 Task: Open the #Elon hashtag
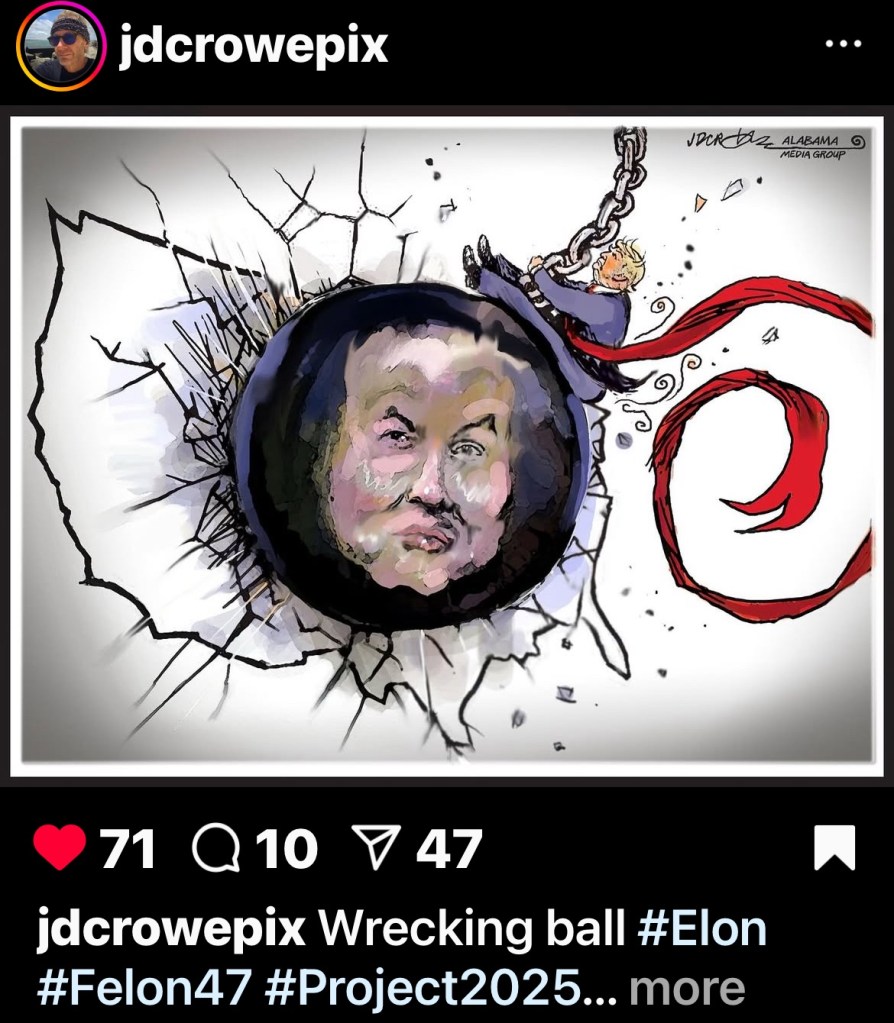702,929
